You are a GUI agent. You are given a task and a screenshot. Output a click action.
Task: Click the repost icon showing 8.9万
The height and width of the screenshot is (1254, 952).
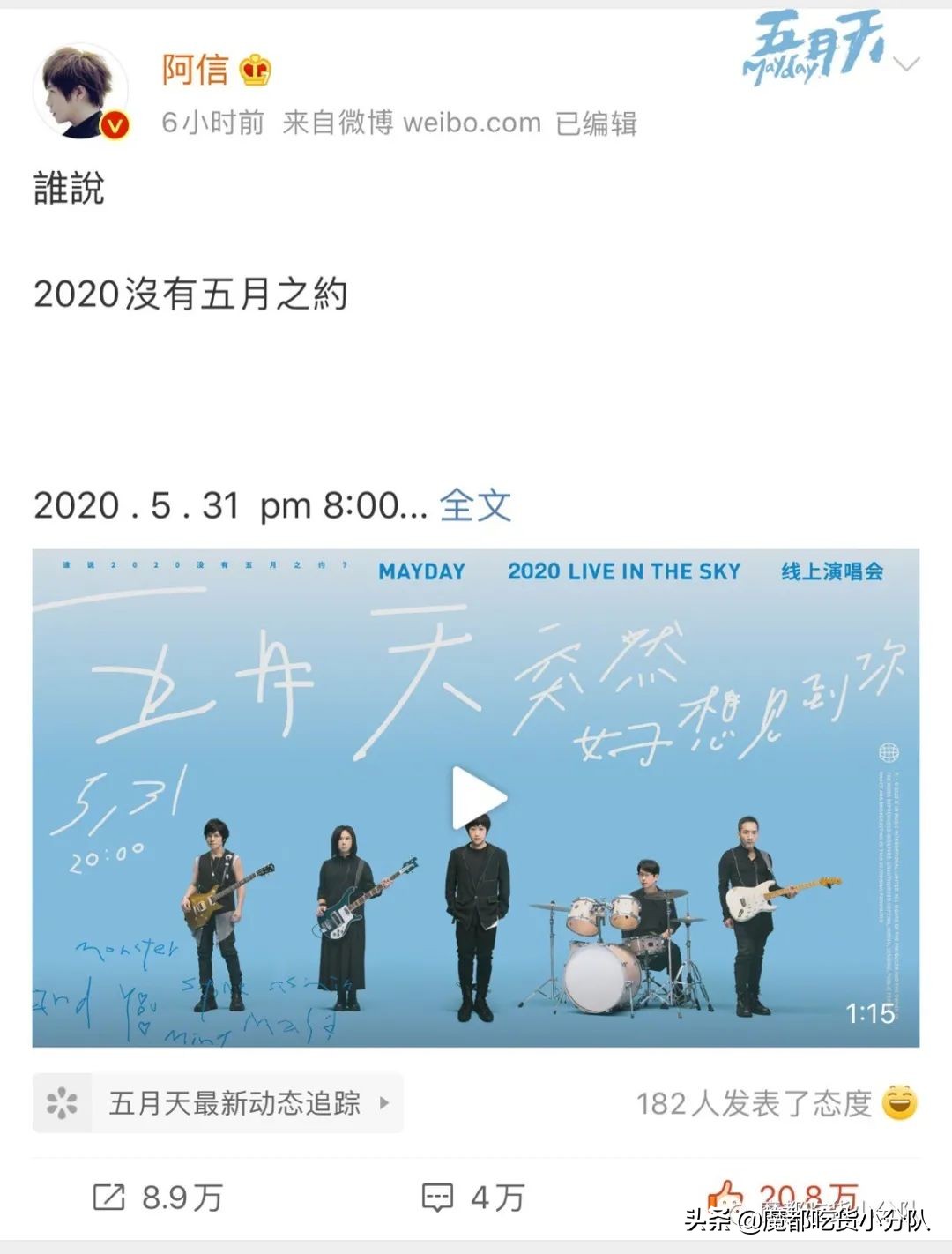109,1198
